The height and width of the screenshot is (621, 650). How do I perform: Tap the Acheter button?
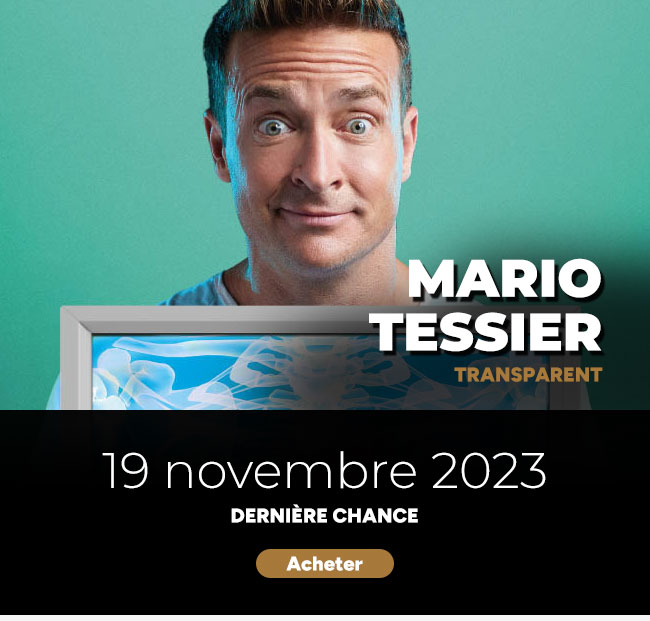click(x=325, y=564)
